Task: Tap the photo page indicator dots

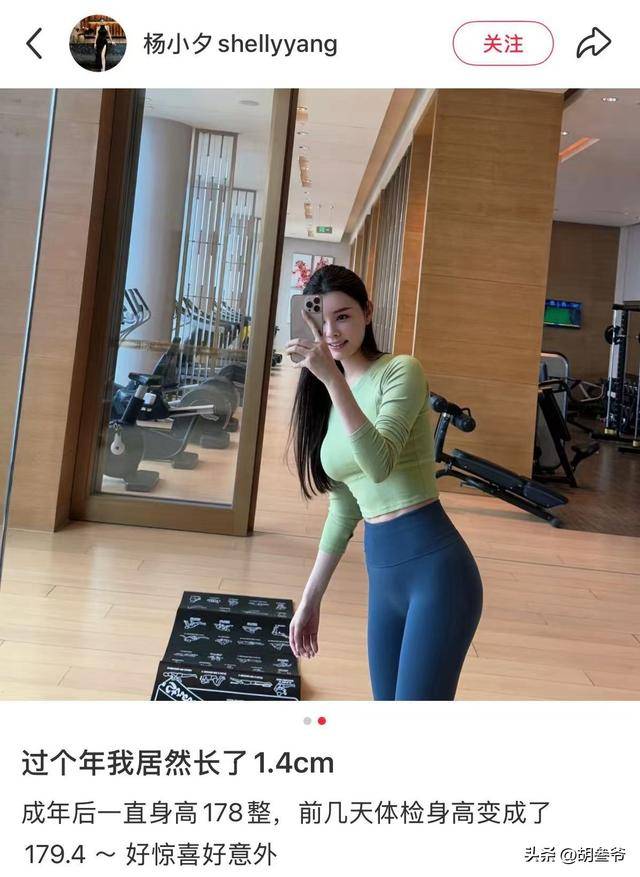Action: pyautogui.click(x=314, y=720)
